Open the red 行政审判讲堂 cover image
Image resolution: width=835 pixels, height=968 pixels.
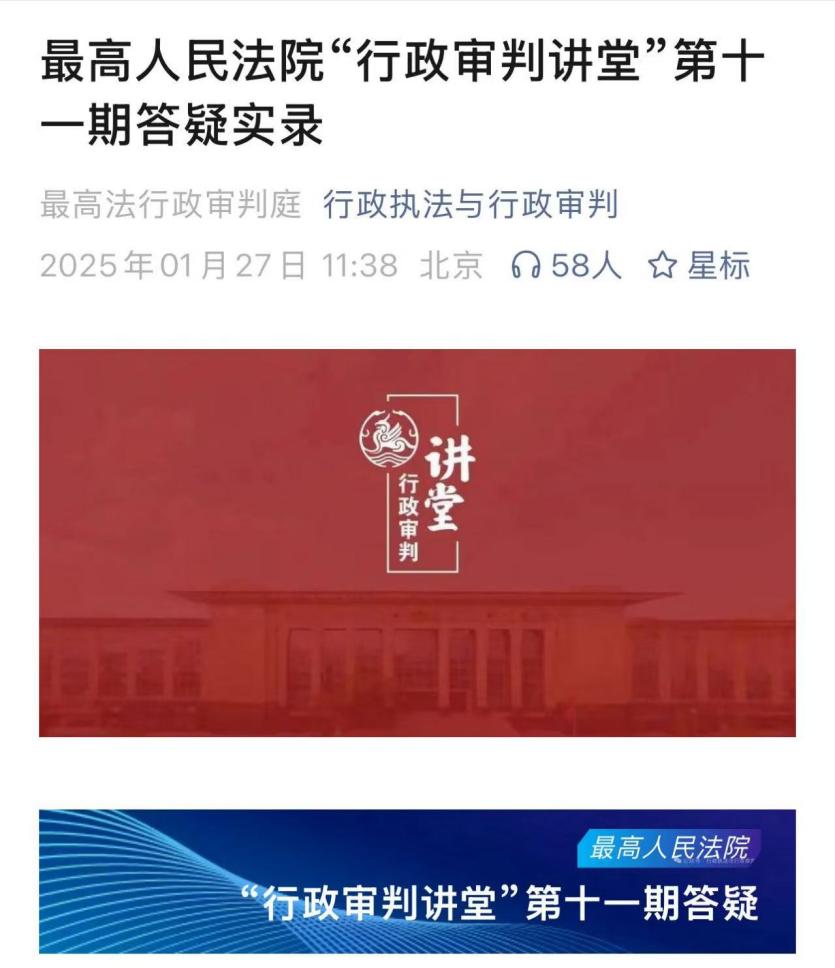coord(417,542)
